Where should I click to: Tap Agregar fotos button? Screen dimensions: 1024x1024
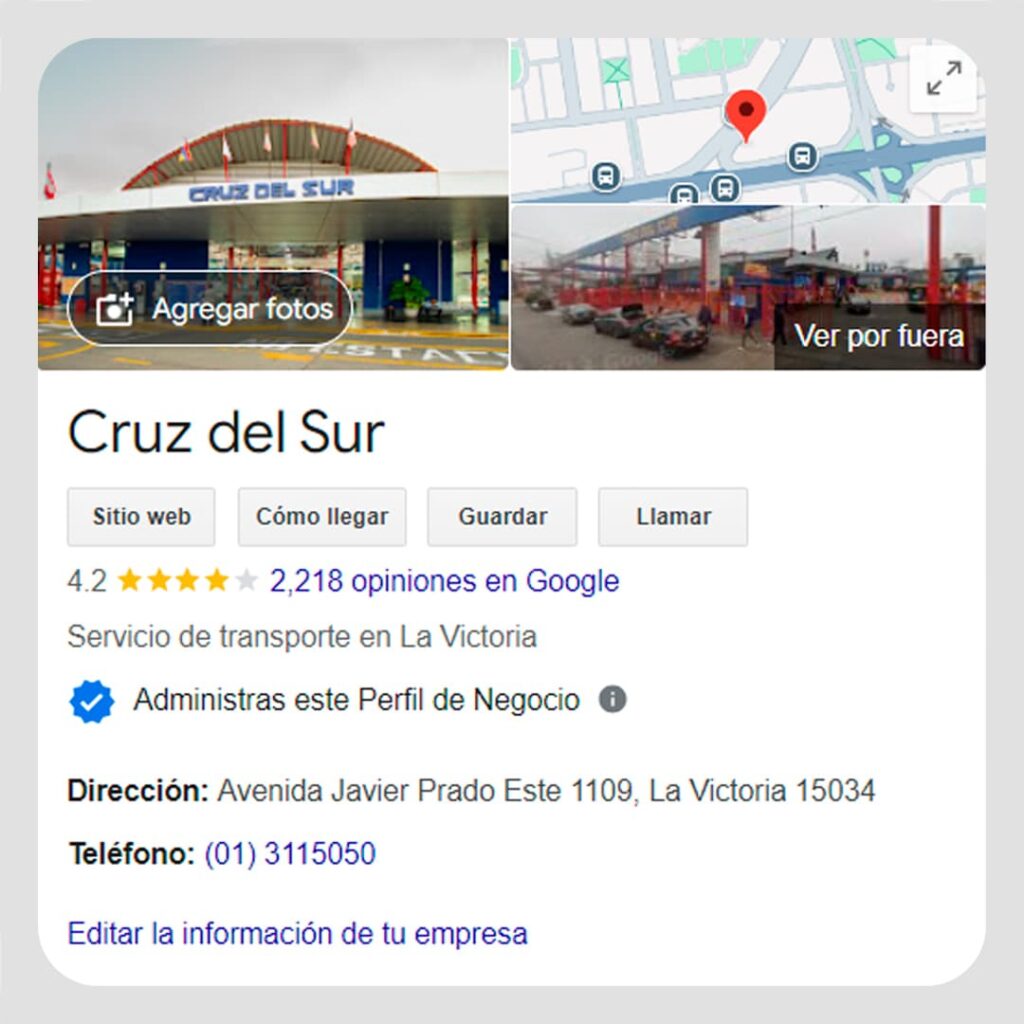click(x=211, y=309)
